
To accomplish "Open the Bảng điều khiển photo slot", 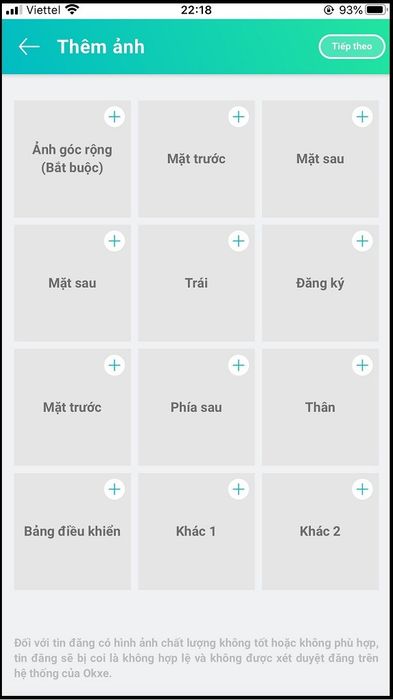I will 72,531.
